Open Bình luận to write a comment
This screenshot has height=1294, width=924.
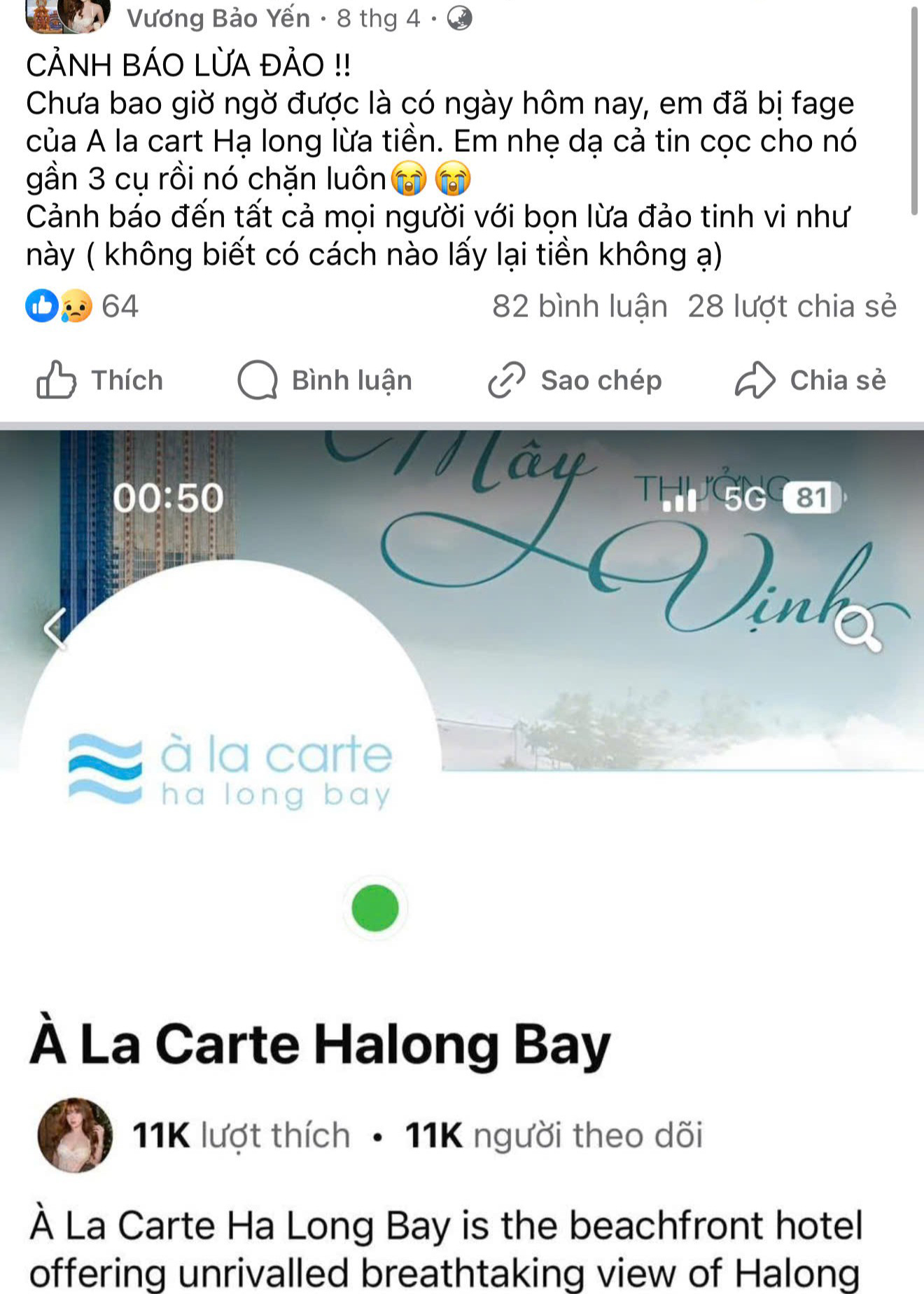(x=325, y=380)
